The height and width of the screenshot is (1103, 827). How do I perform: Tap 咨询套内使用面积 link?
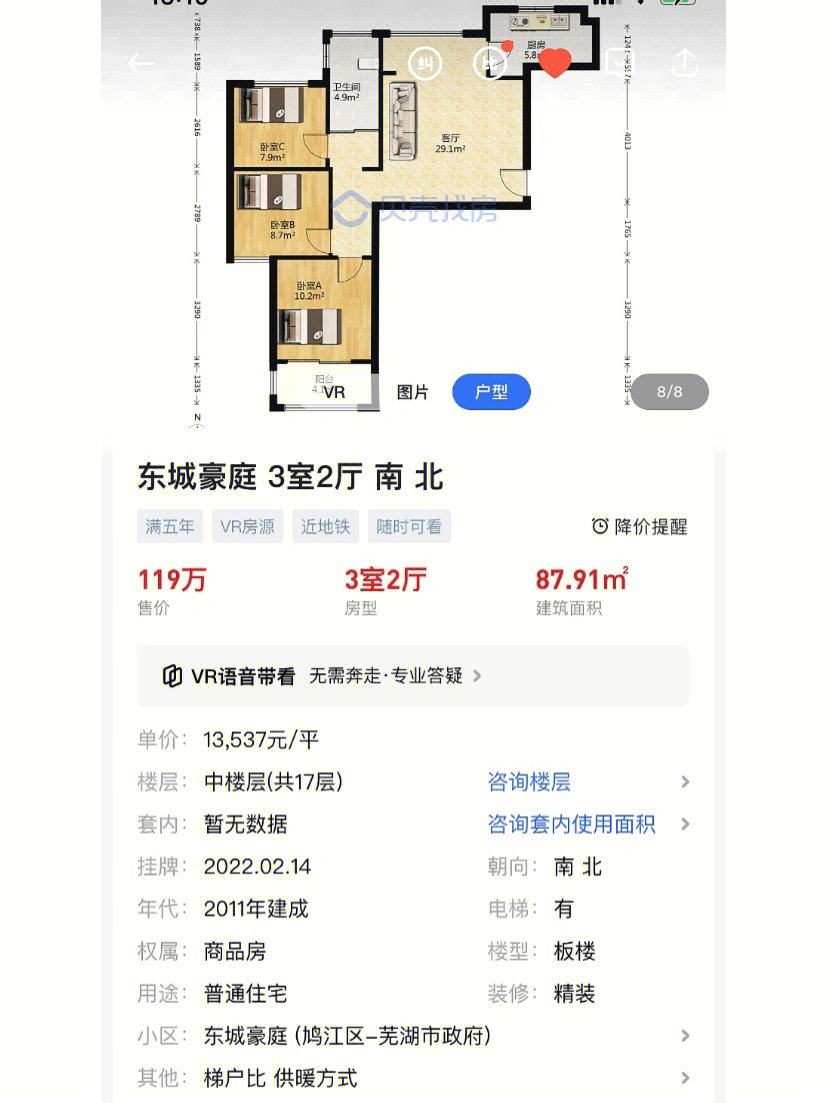pos(571,824)
